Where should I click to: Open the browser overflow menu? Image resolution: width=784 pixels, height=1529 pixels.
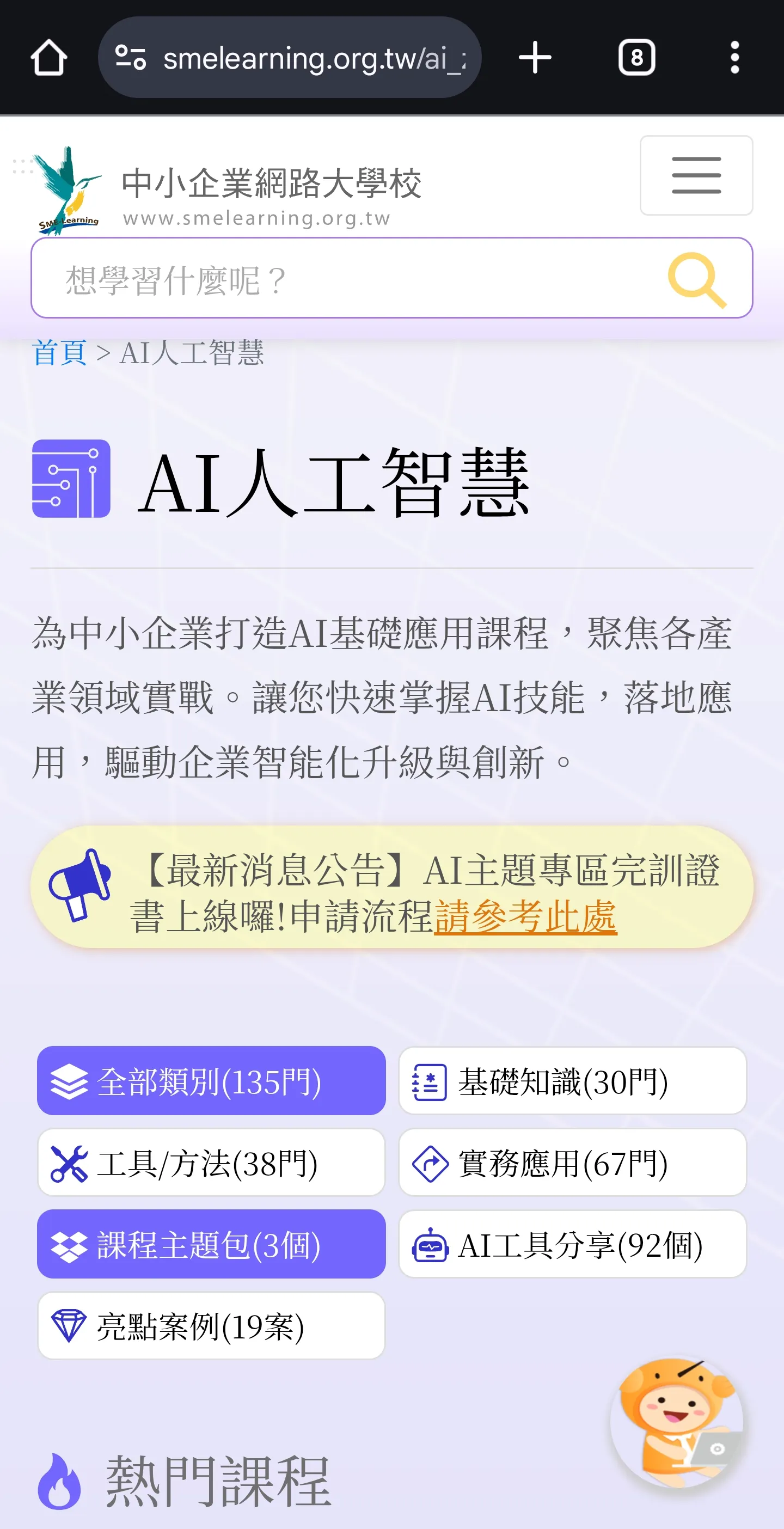[734, 58]
